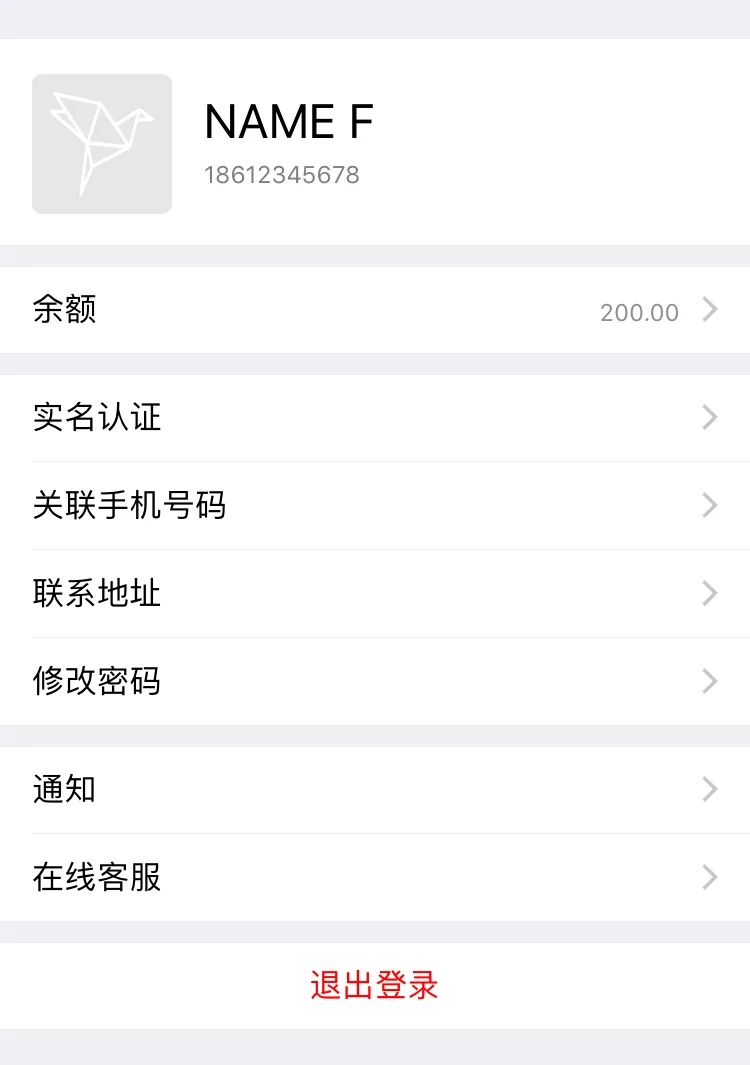The image size is (750, 1065).
Task: Open the 联系地址 contact address row
Action: (x=375, y=594)
